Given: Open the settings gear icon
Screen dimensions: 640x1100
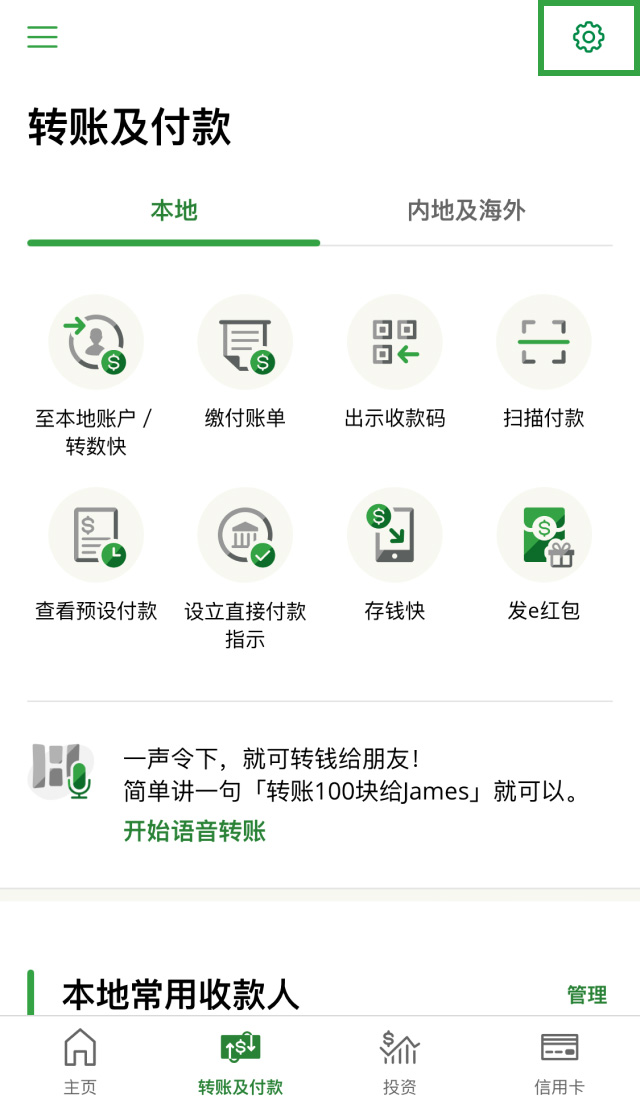Looking at the screenshot, I should click(588, 38).
